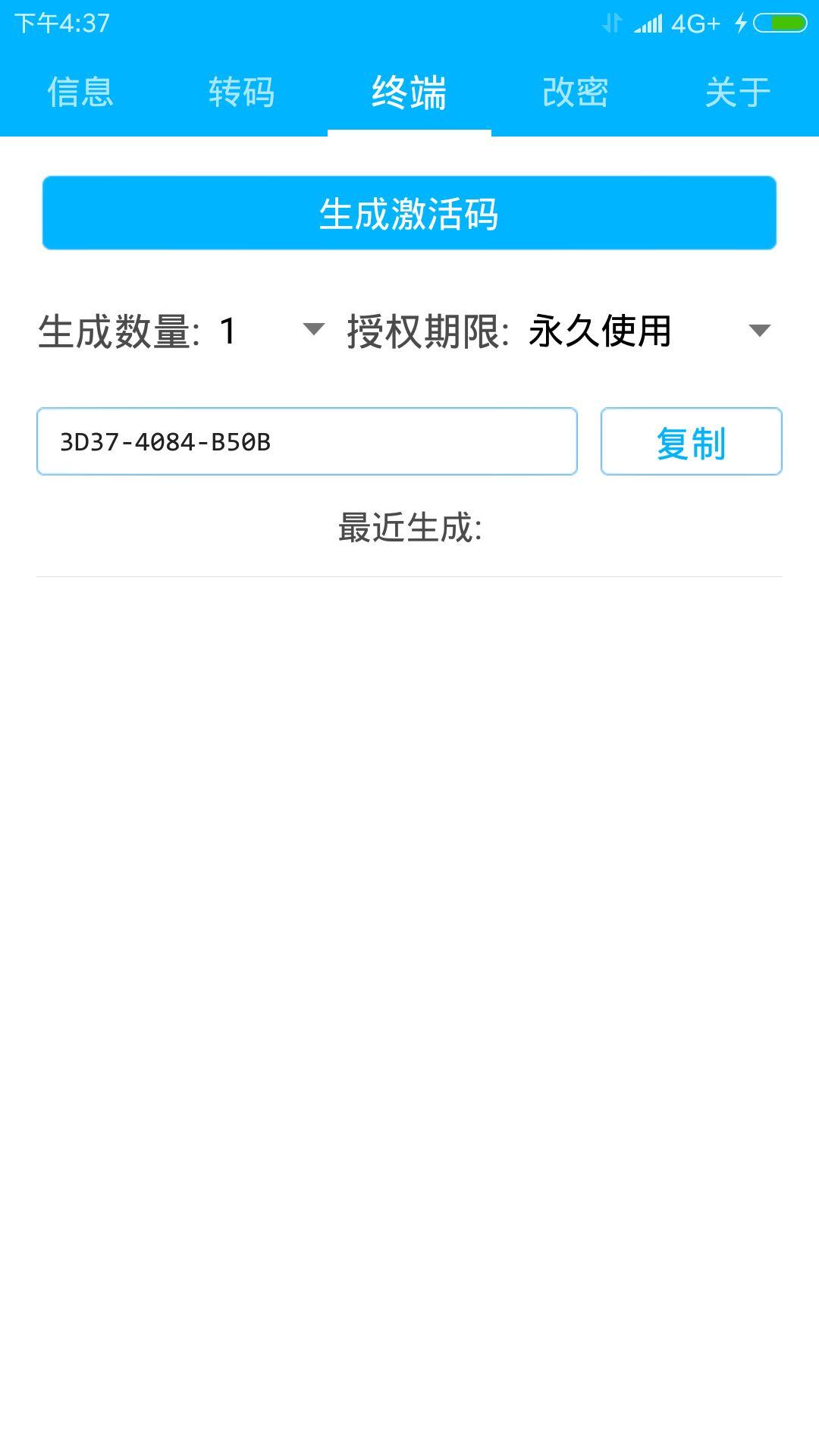Viewport: 819px width, 1456px height.
Task: Copy the code with 复制 button
Action: tap(691, 441)
